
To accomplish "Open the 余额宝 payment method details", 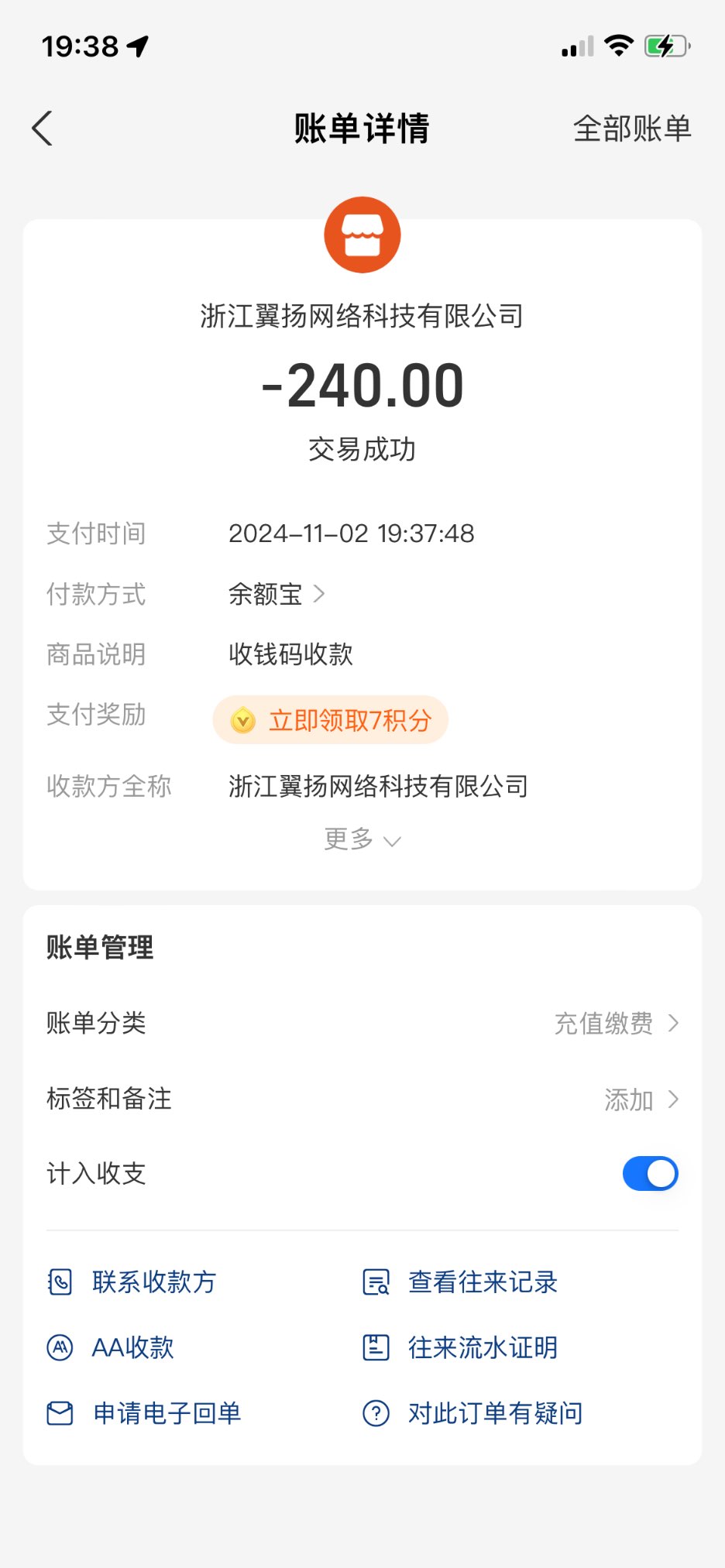I will pos(276,594).
